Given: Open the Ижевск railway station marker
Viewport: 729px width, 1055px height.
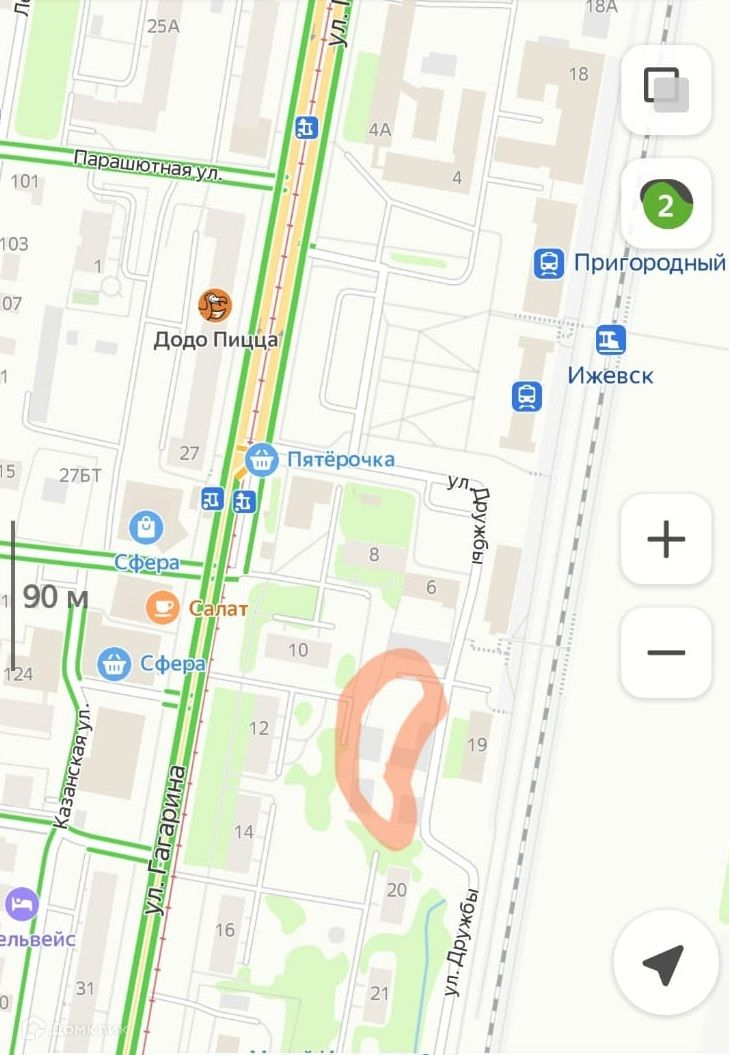Looking at the screenshot, I should pos(610,341).
